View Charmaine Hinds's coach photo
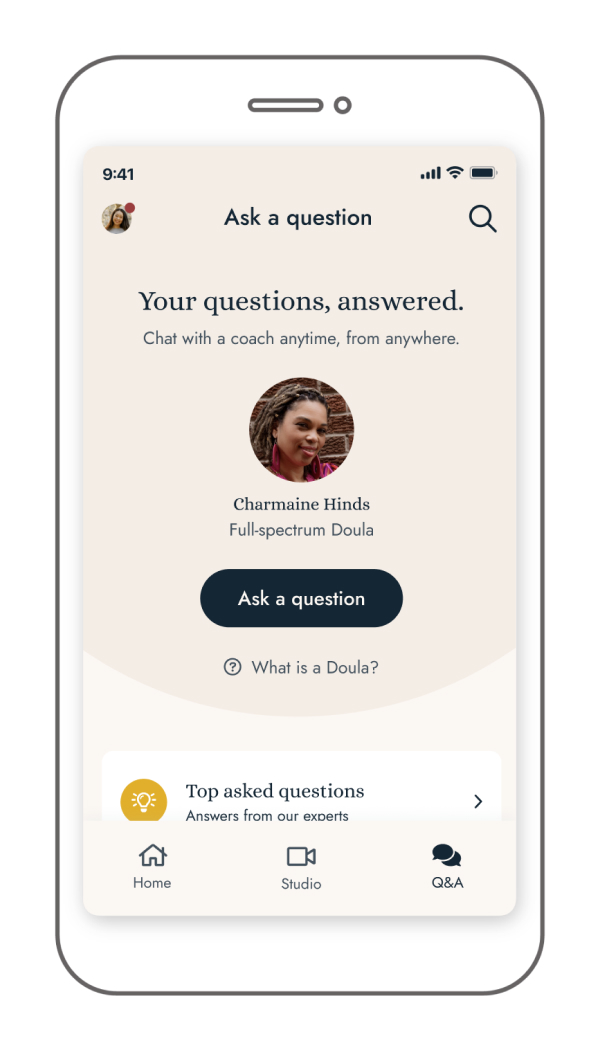Image resolution: width=600 pixels, height=1060 pixels. click(301, 430)
